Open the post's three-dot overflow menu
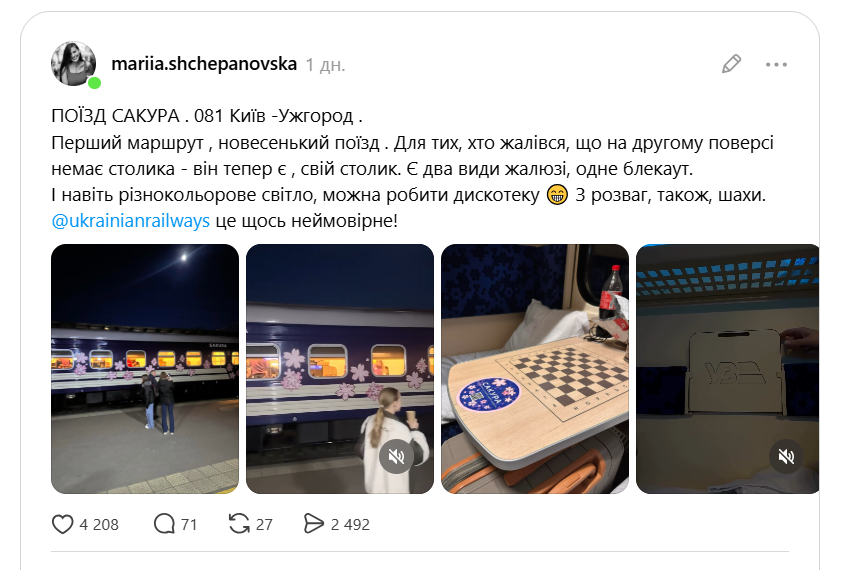The width and height of the screenshot is (855, 570). tap(776, 64)
